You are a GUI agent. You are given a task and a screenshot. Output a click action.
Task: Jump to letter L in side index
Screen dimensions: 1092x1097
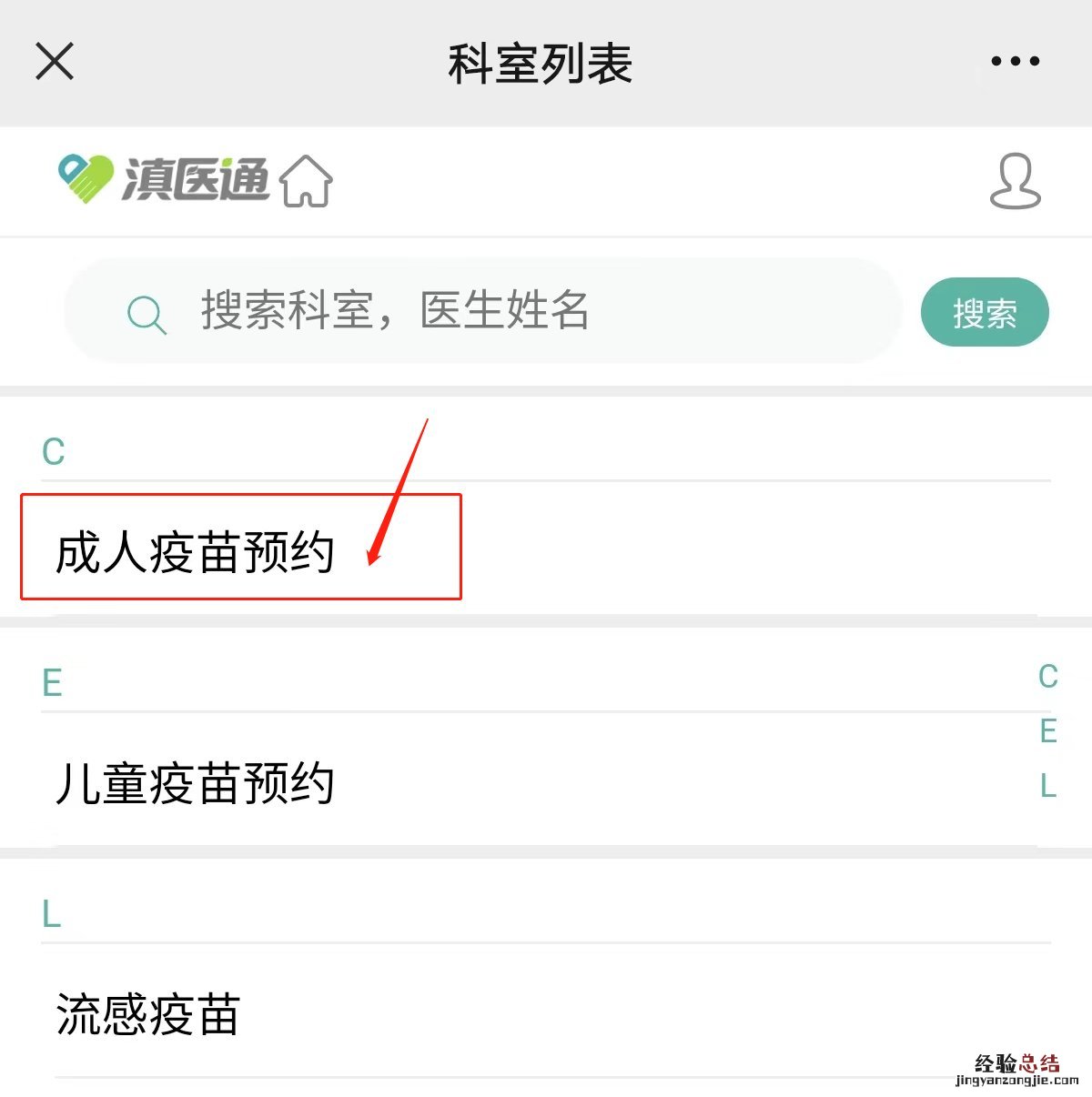[1047, 786]
